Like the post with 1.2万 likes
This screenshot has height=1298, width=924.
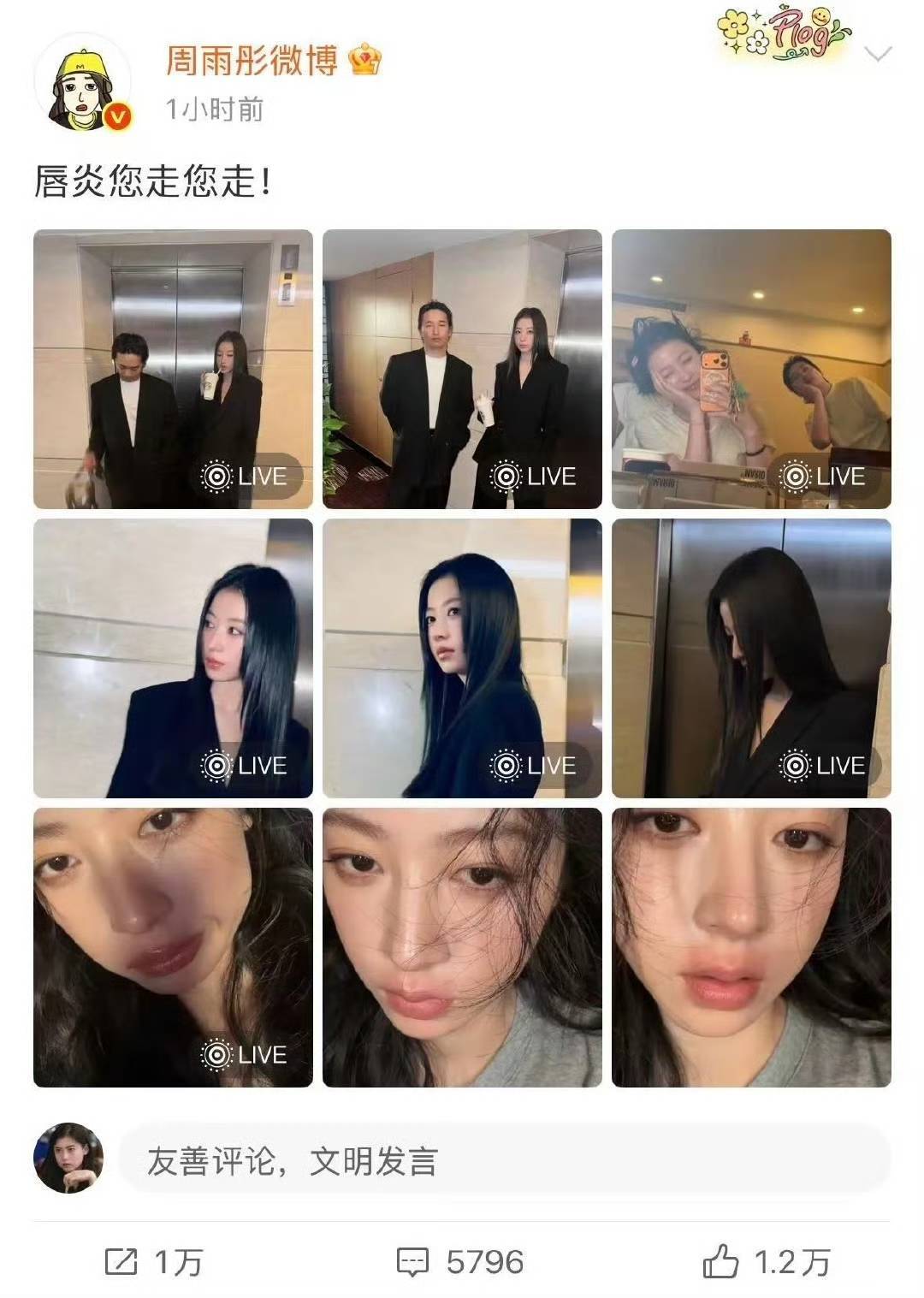click(766, 1262)
